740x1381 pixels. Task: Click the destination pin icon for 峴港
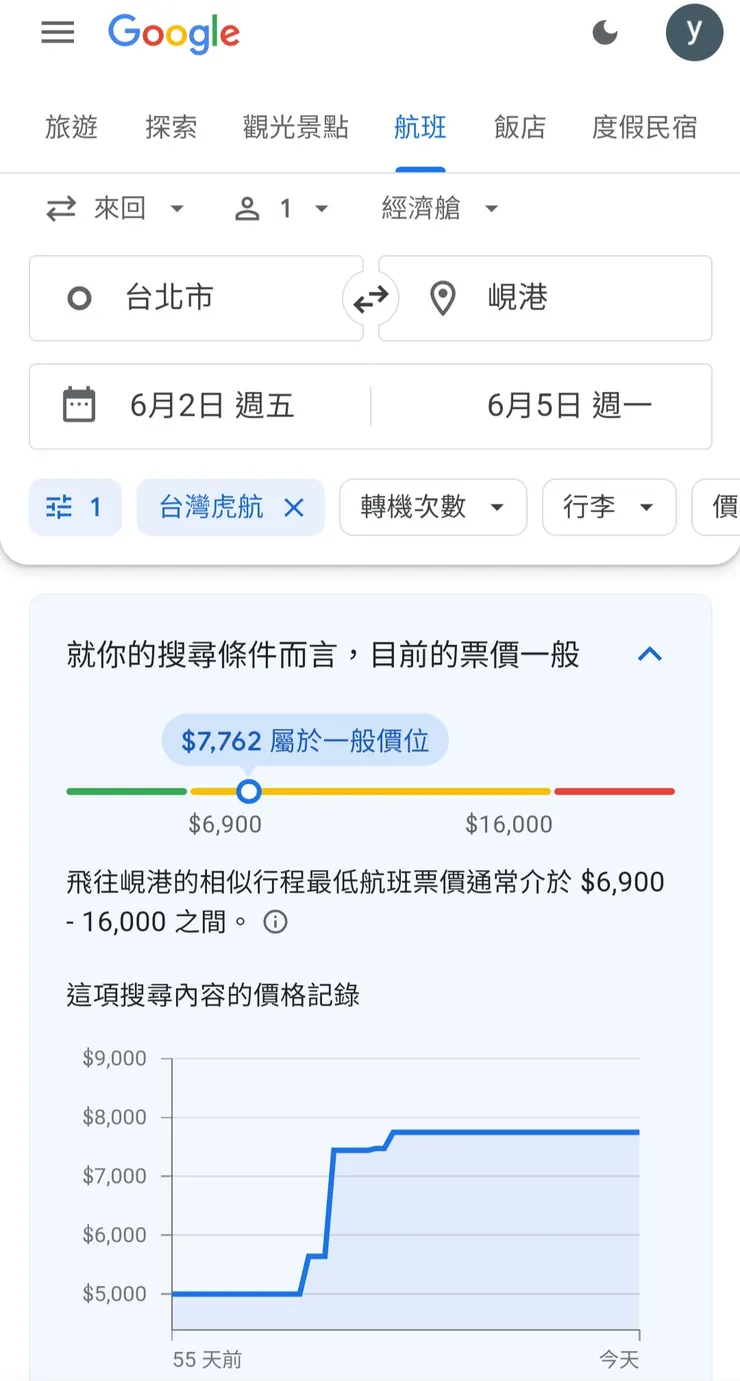tap(441, 298)
